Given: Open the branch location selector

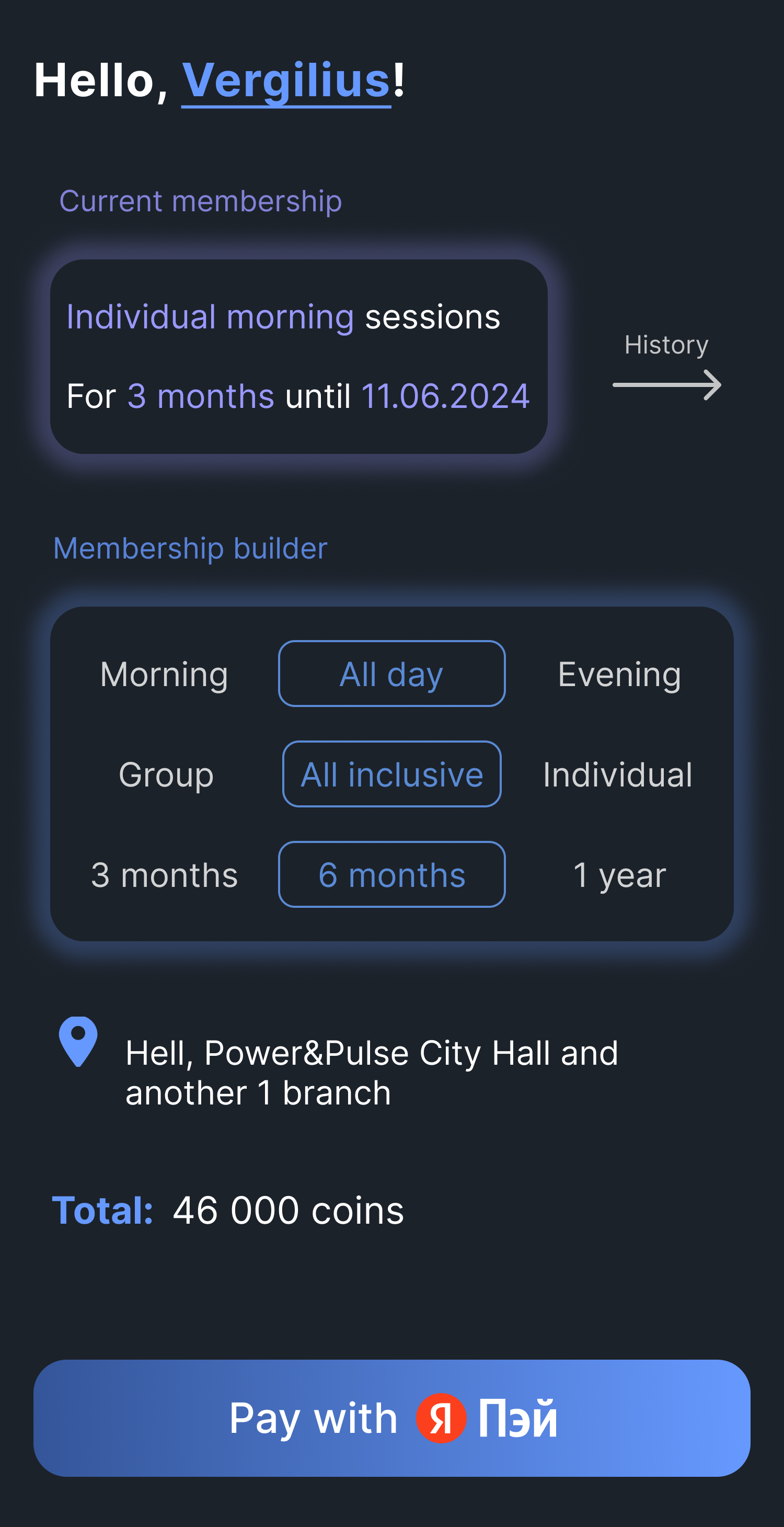Looking at the screenshot, I should tap(372, 1072).
